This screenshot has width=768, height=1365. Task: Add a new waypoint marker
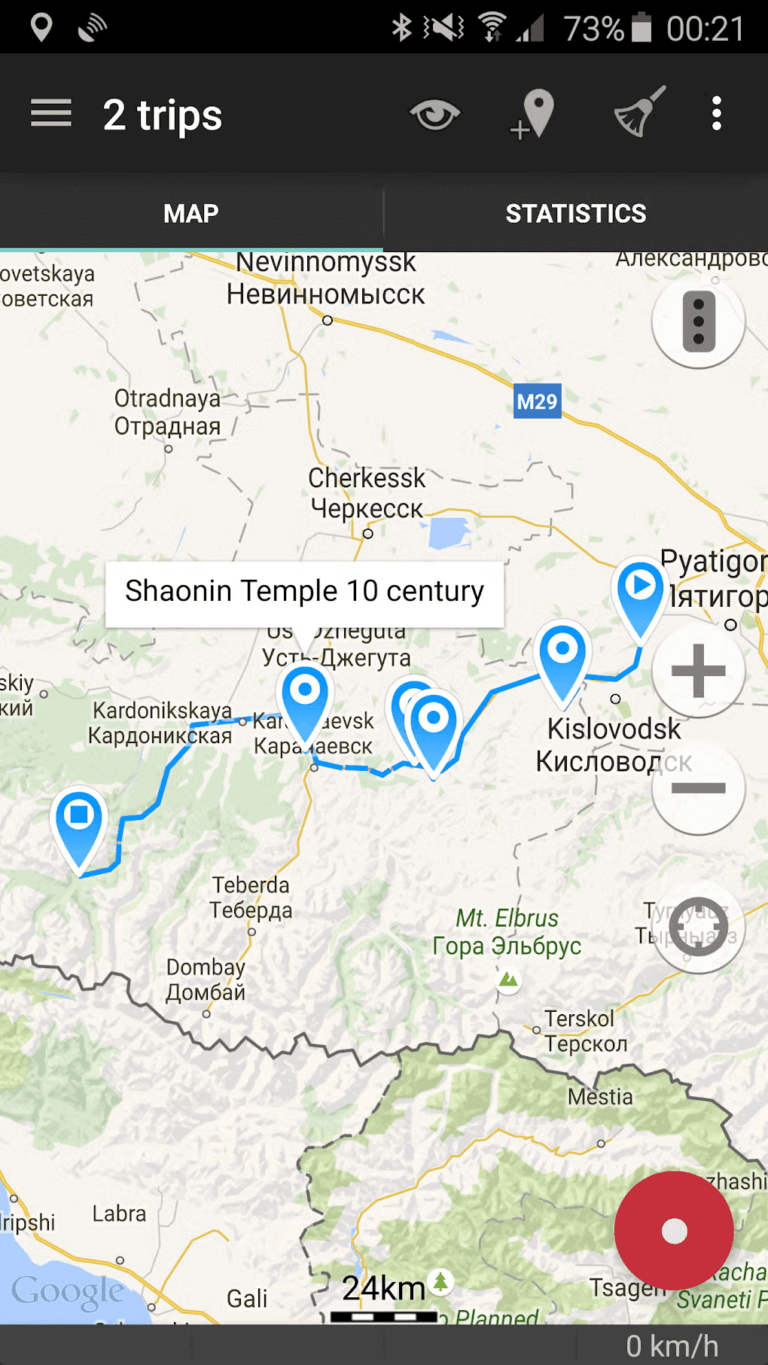click(x=533, y=114)
